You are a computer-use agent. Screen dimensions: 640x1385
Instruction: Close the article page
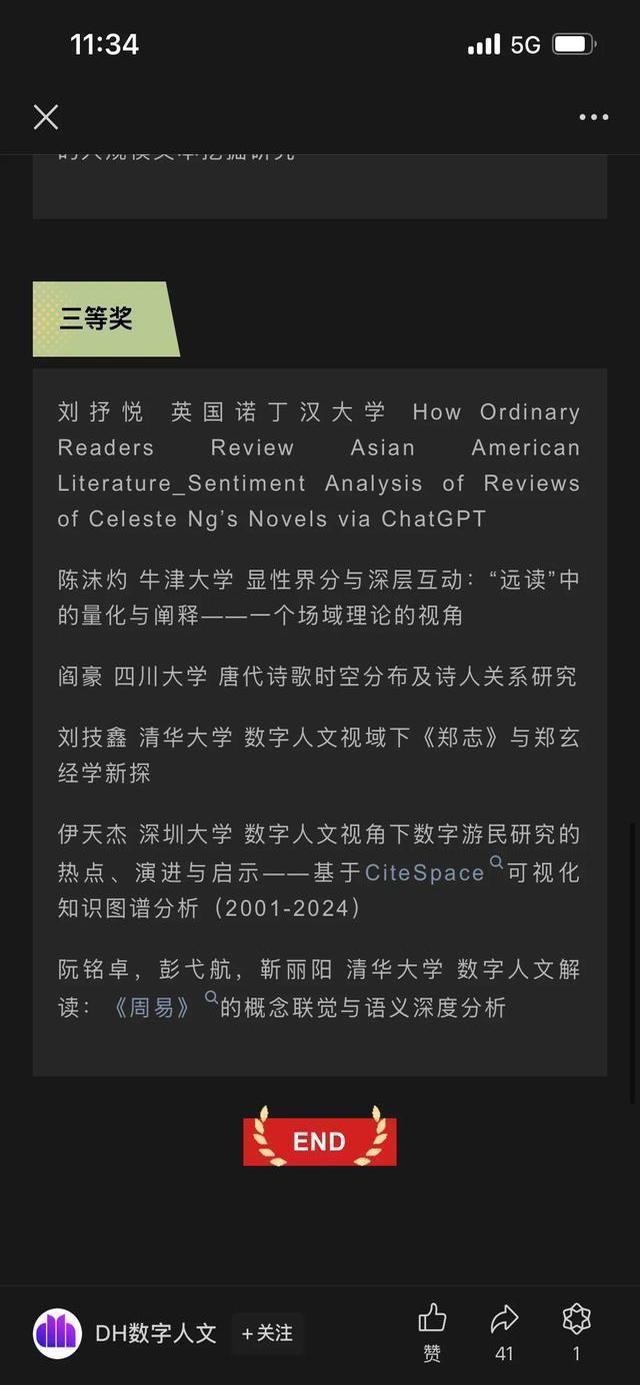46,117
